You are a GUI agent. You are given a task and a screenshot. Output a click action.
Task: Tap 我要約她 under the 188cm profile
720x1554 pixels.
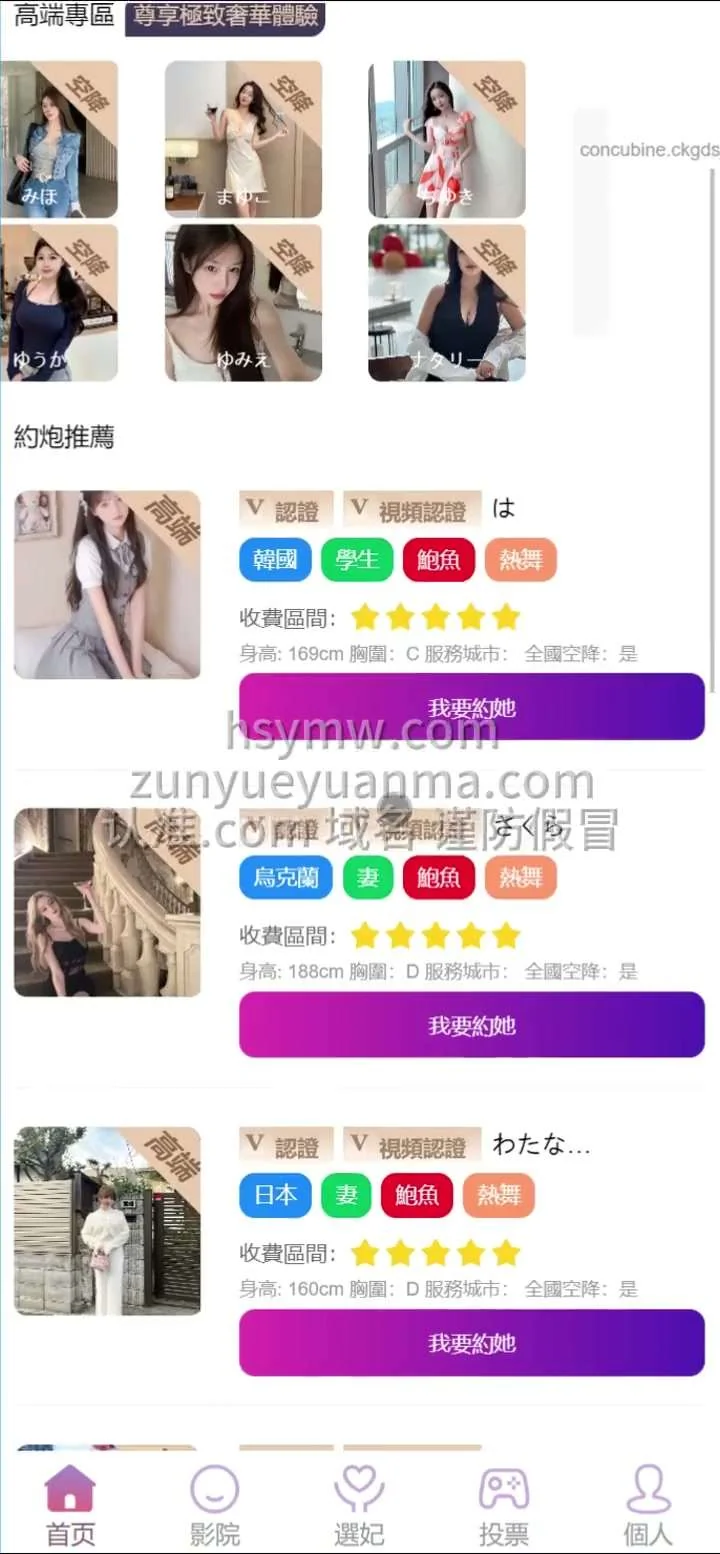tap(471, 1025)
